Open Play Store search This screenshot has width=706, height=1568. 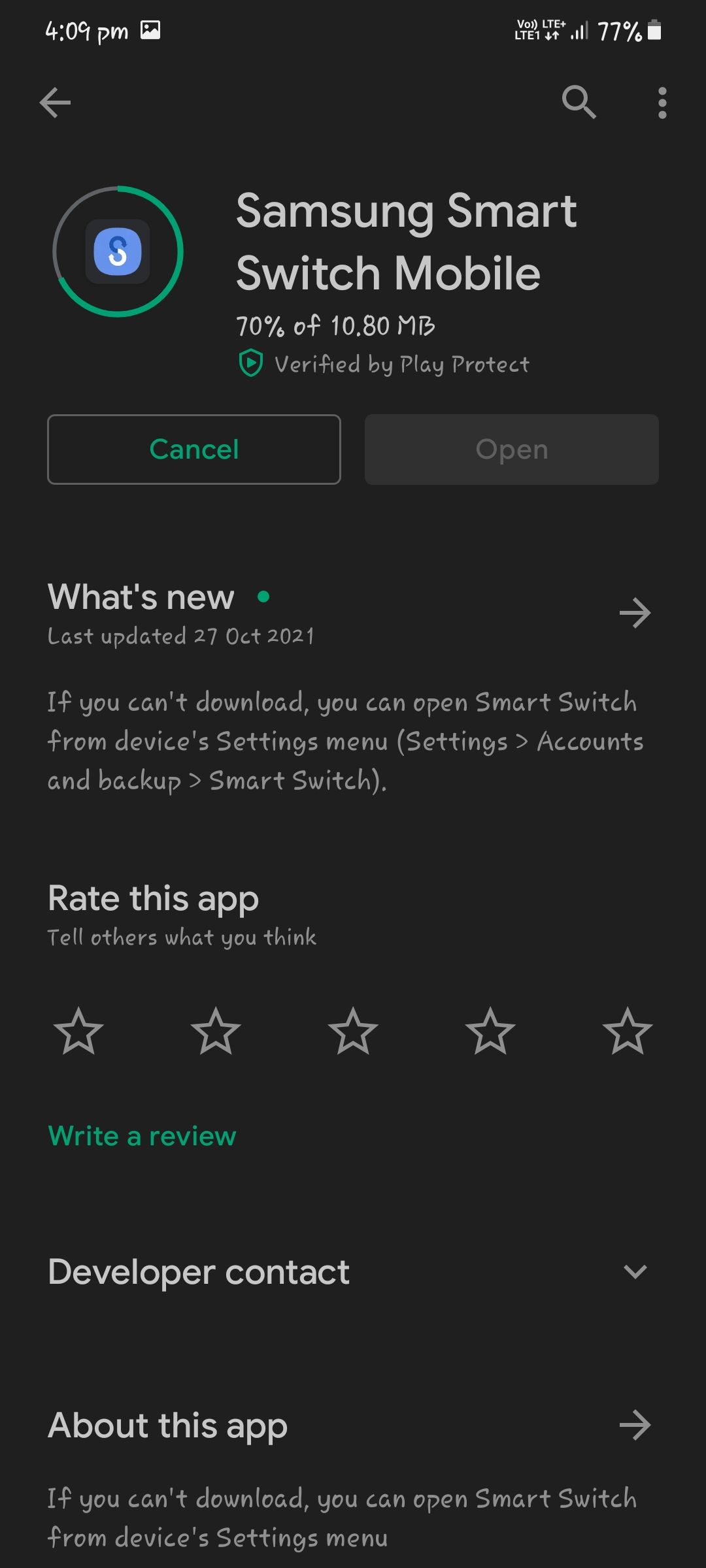pos(578,102)
